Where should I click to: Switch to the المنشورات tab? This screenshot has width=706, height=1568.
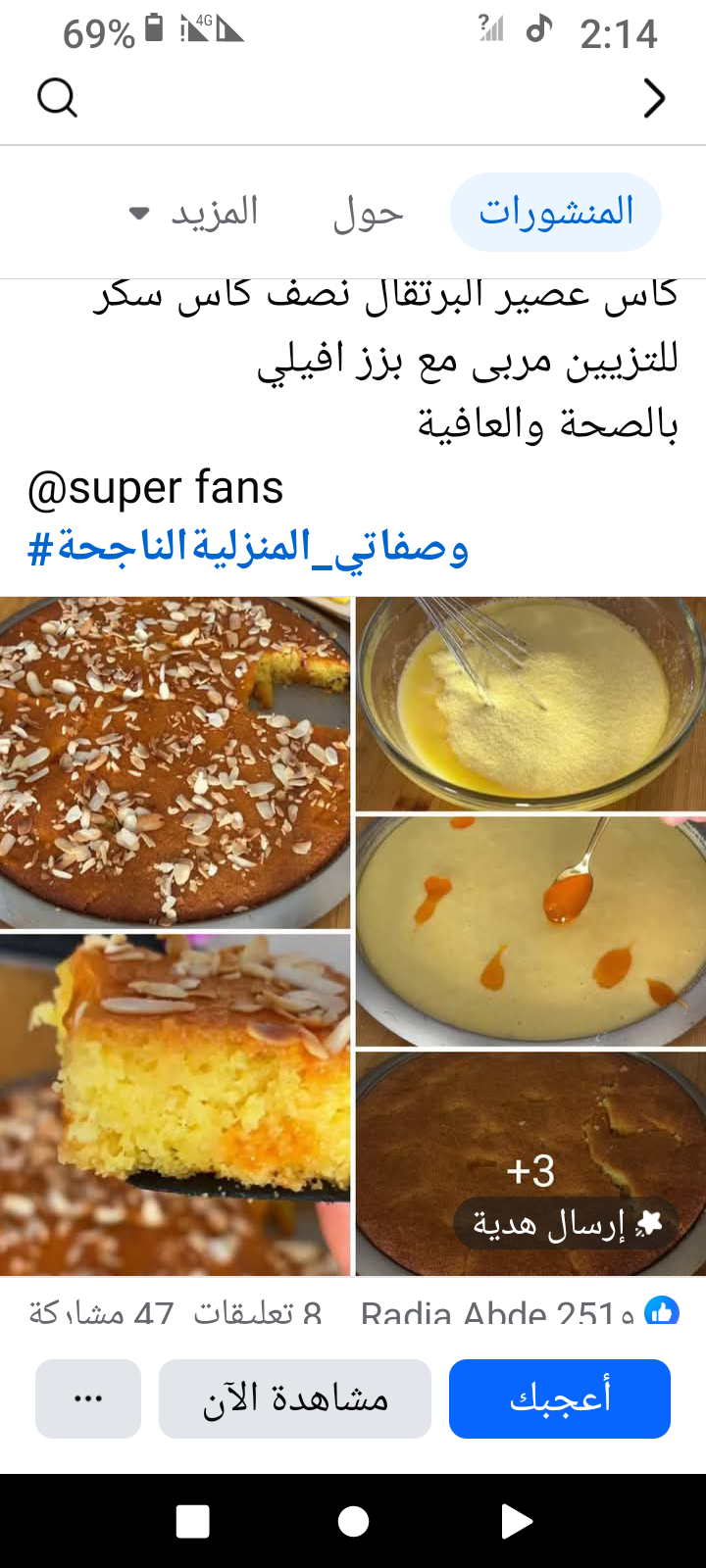pos(556,212)
